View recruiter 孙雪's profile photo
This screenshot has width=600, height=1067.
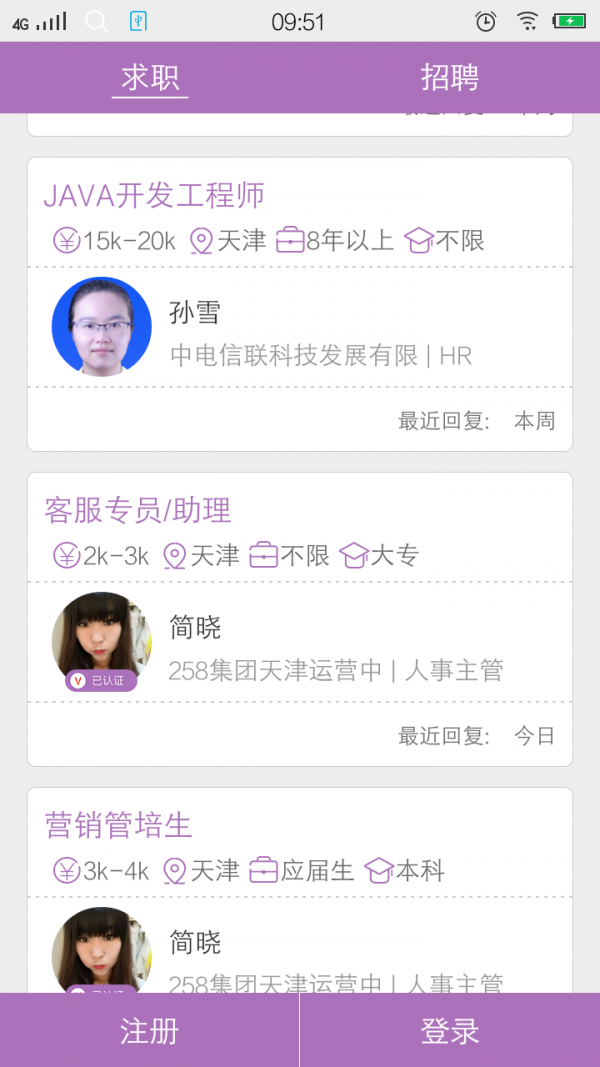pos(101,327)
